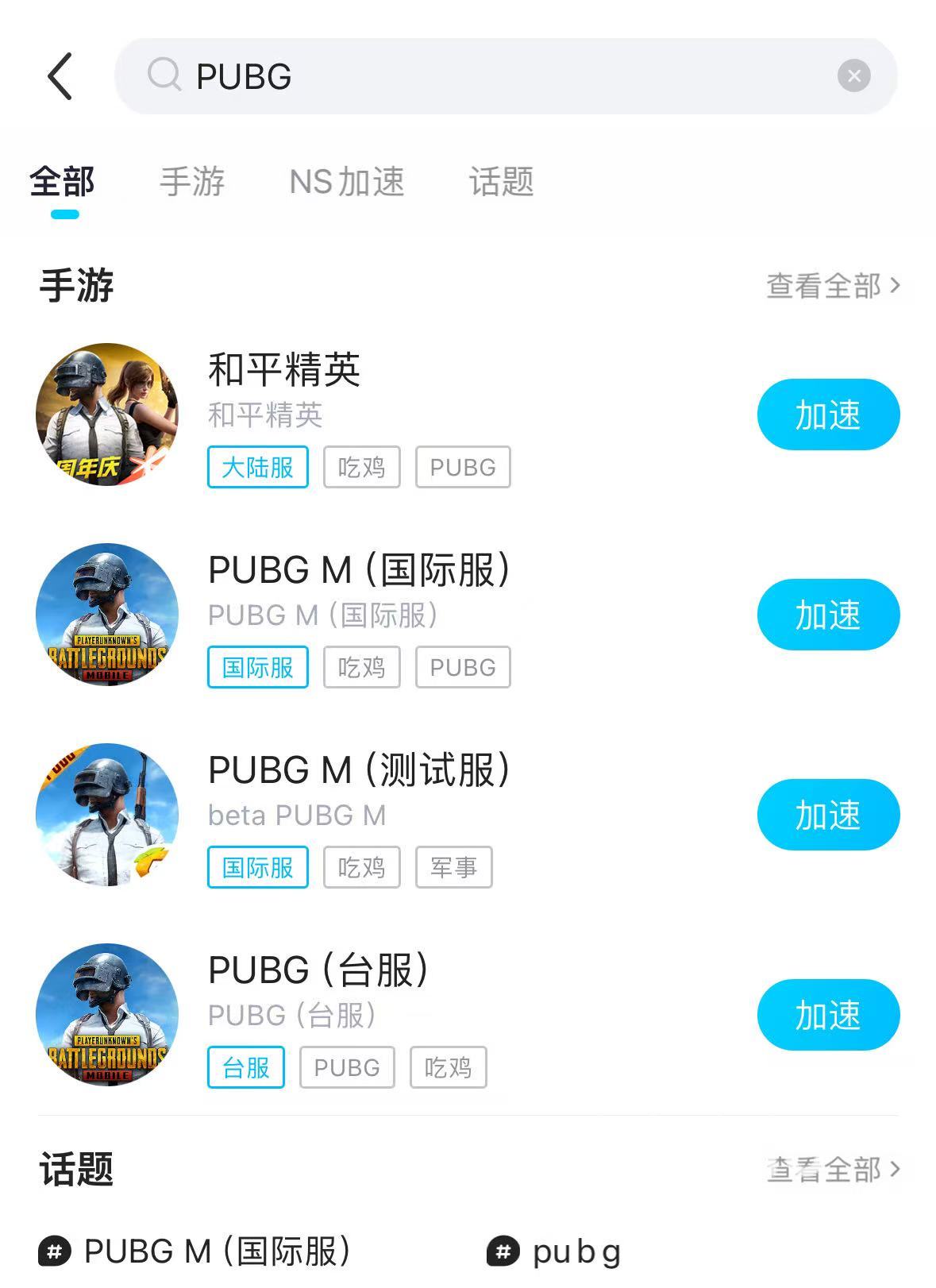Select the 全部 tab
The image size is (936, 1288).
pyautogui.click(x=63, y=182)
